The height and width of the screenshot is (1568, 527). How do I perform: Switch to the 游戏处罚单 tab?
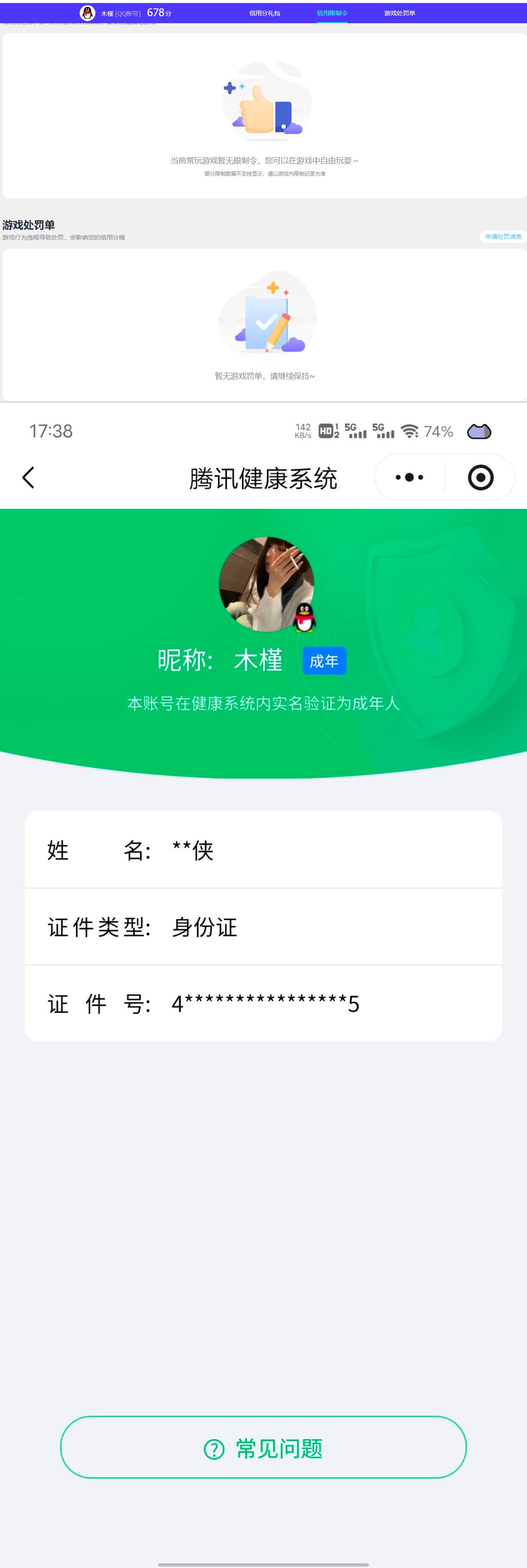point(399,12)
